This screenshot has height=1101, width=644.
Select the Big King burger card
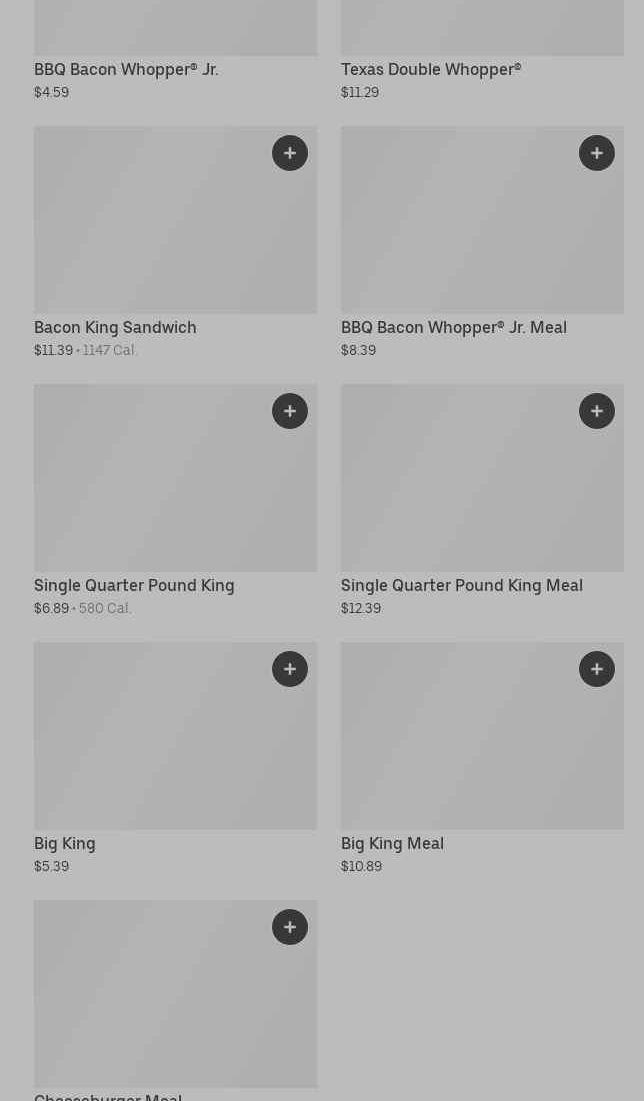(150, 748)
